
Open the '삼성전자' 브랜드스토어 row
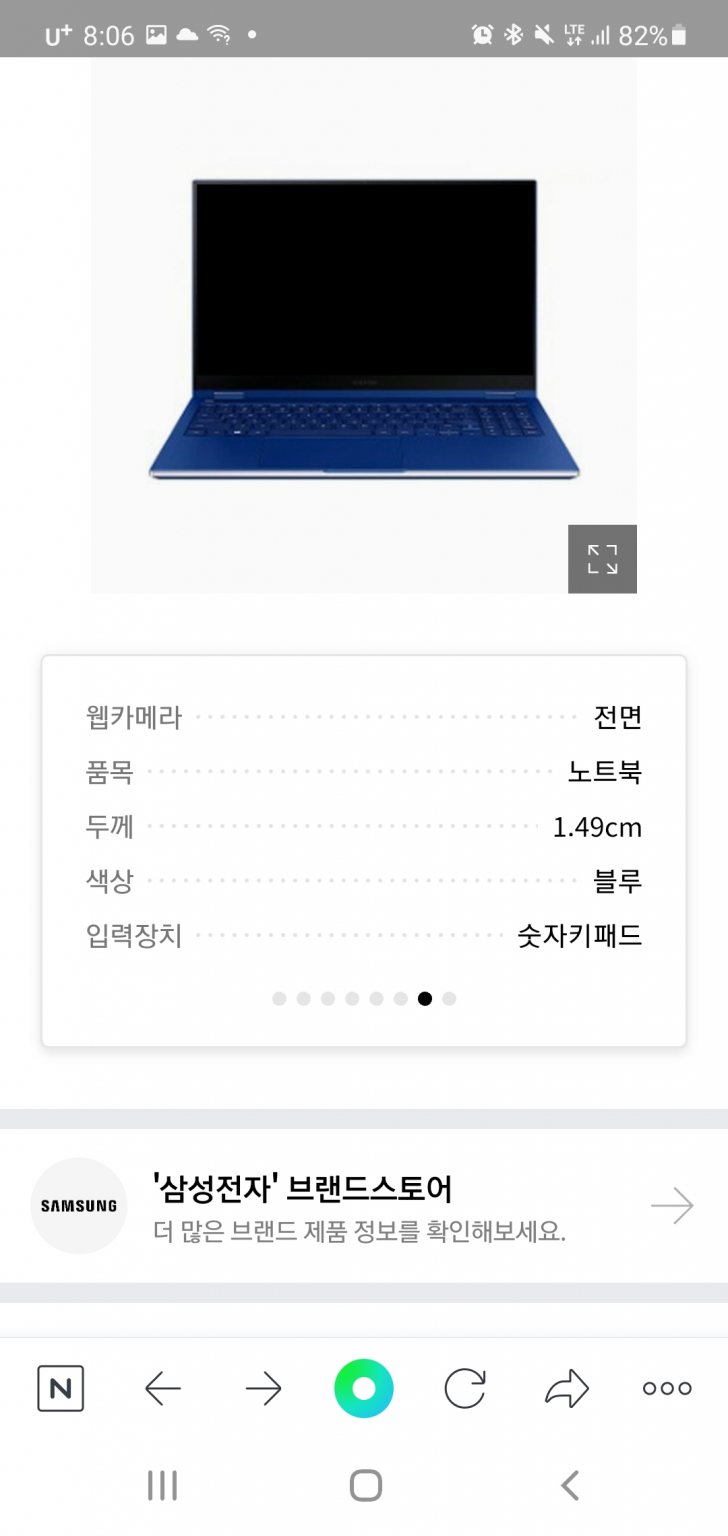[x=364, y=1206]
